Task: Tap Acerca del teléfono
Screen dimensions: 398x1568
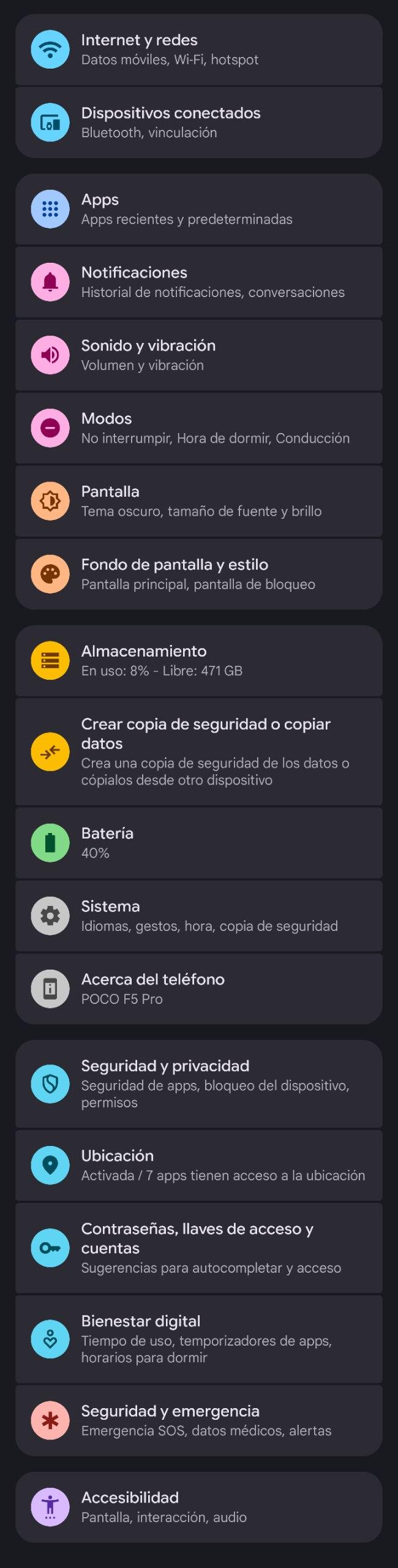Action: coord(198,989)
